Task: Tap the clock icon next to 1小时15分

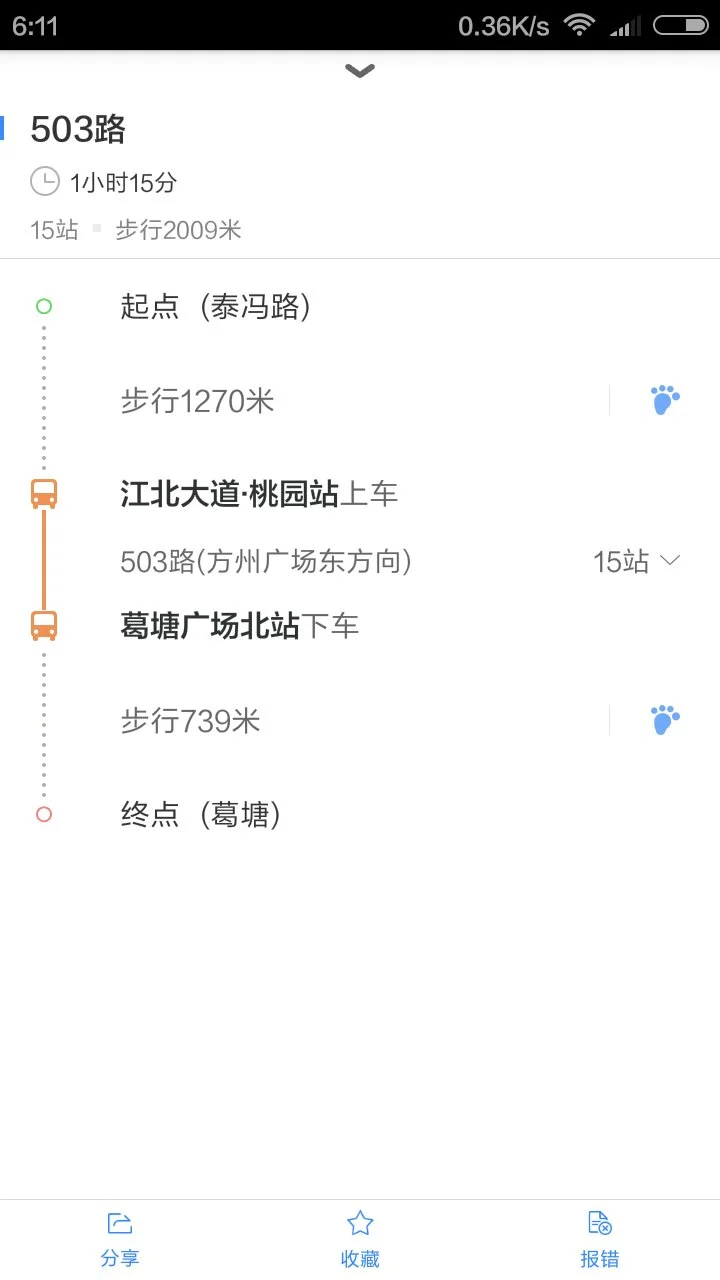Action: click(x=45, y=181)
